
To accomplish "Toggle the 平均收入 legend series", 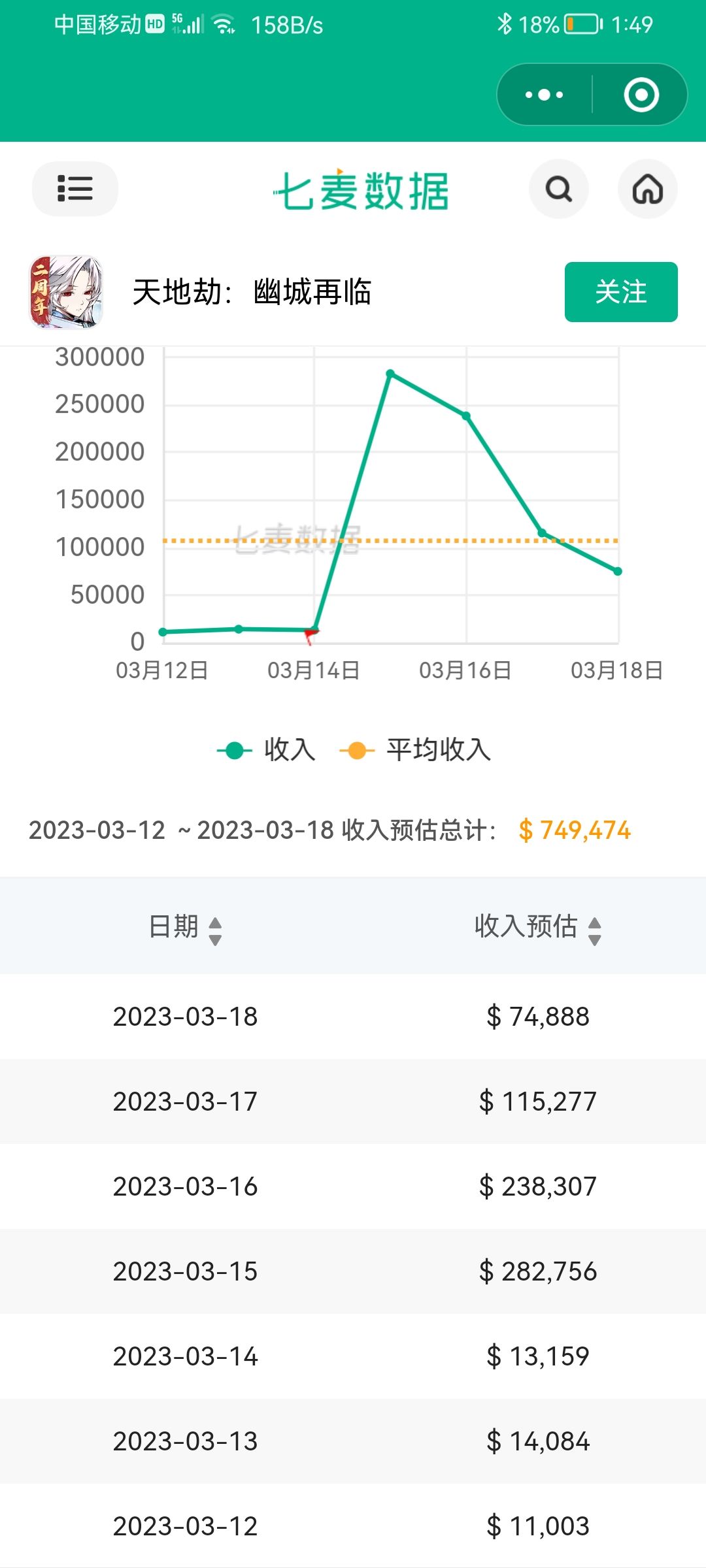I will (x=415, y=750).
